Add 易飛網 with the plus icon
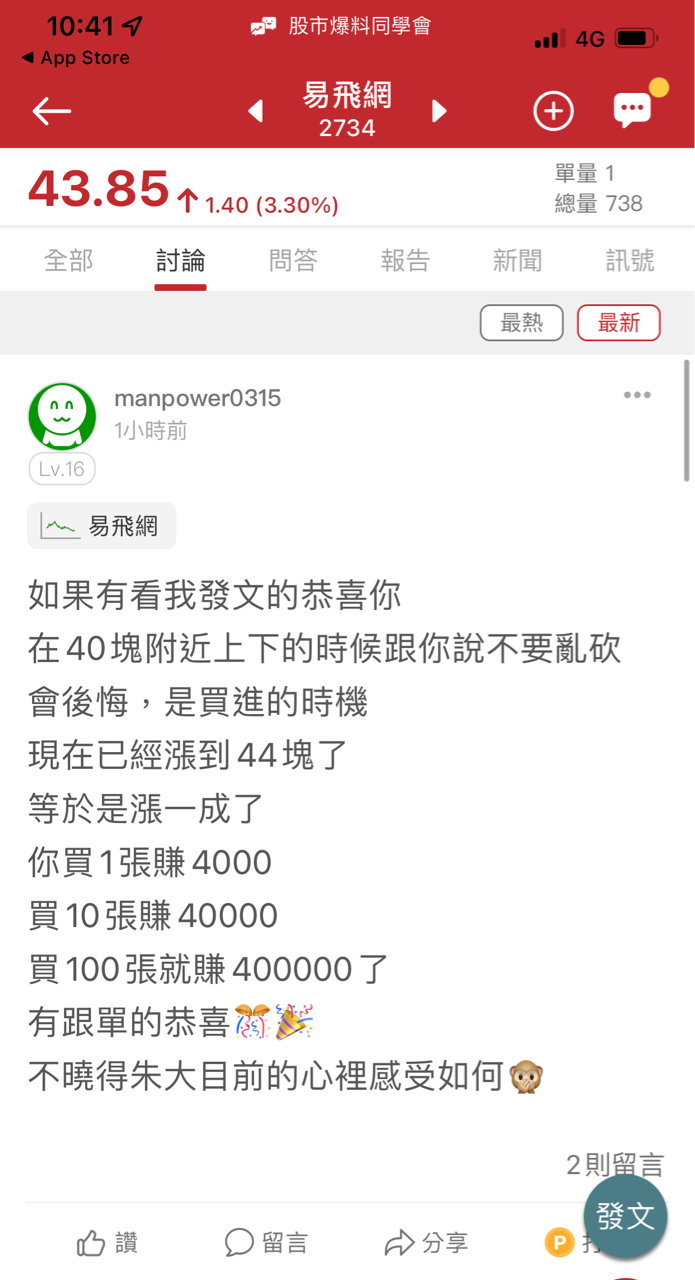 point(553,111)
